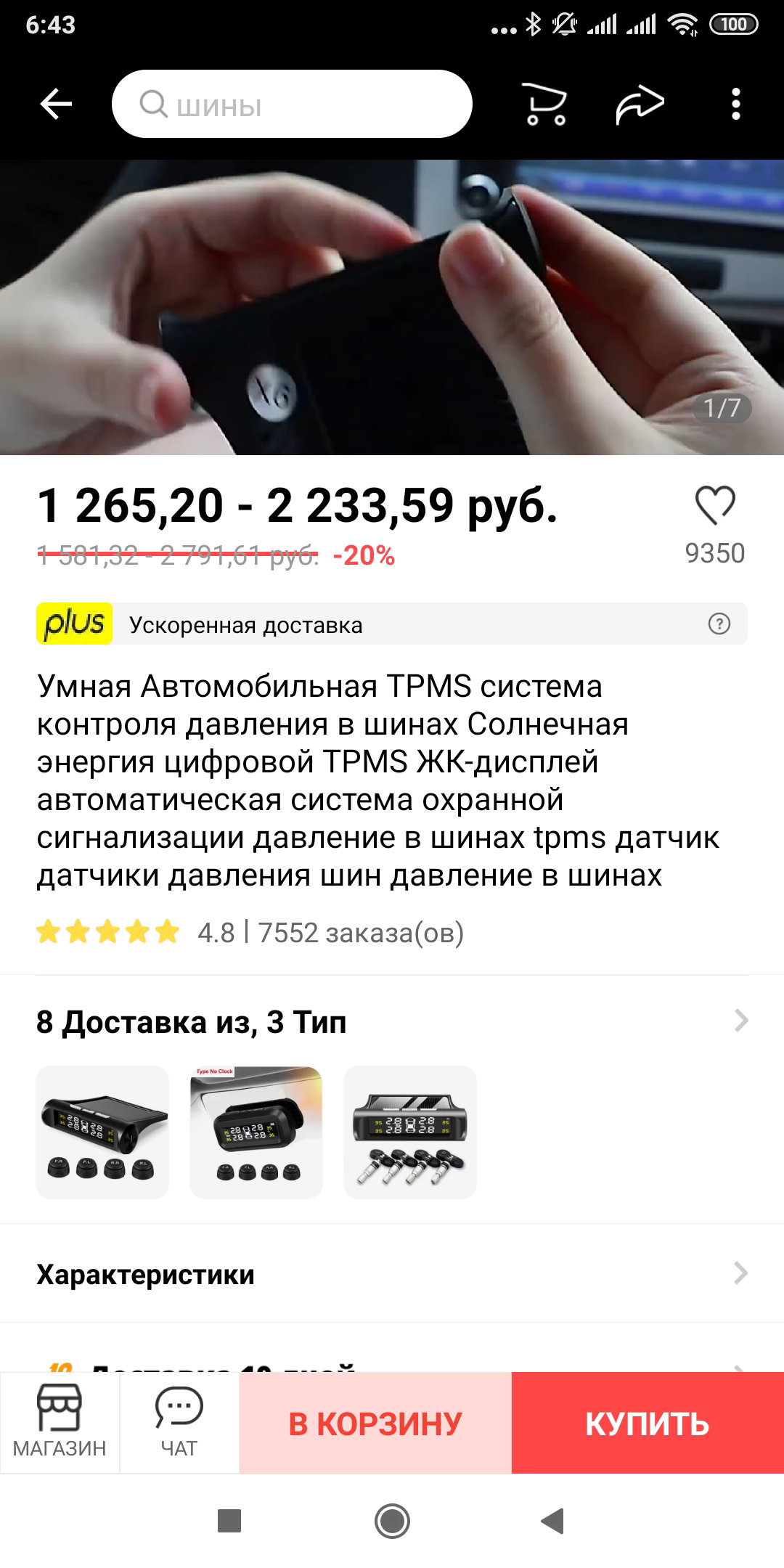Tap the system home button

tap(392, 1521)
